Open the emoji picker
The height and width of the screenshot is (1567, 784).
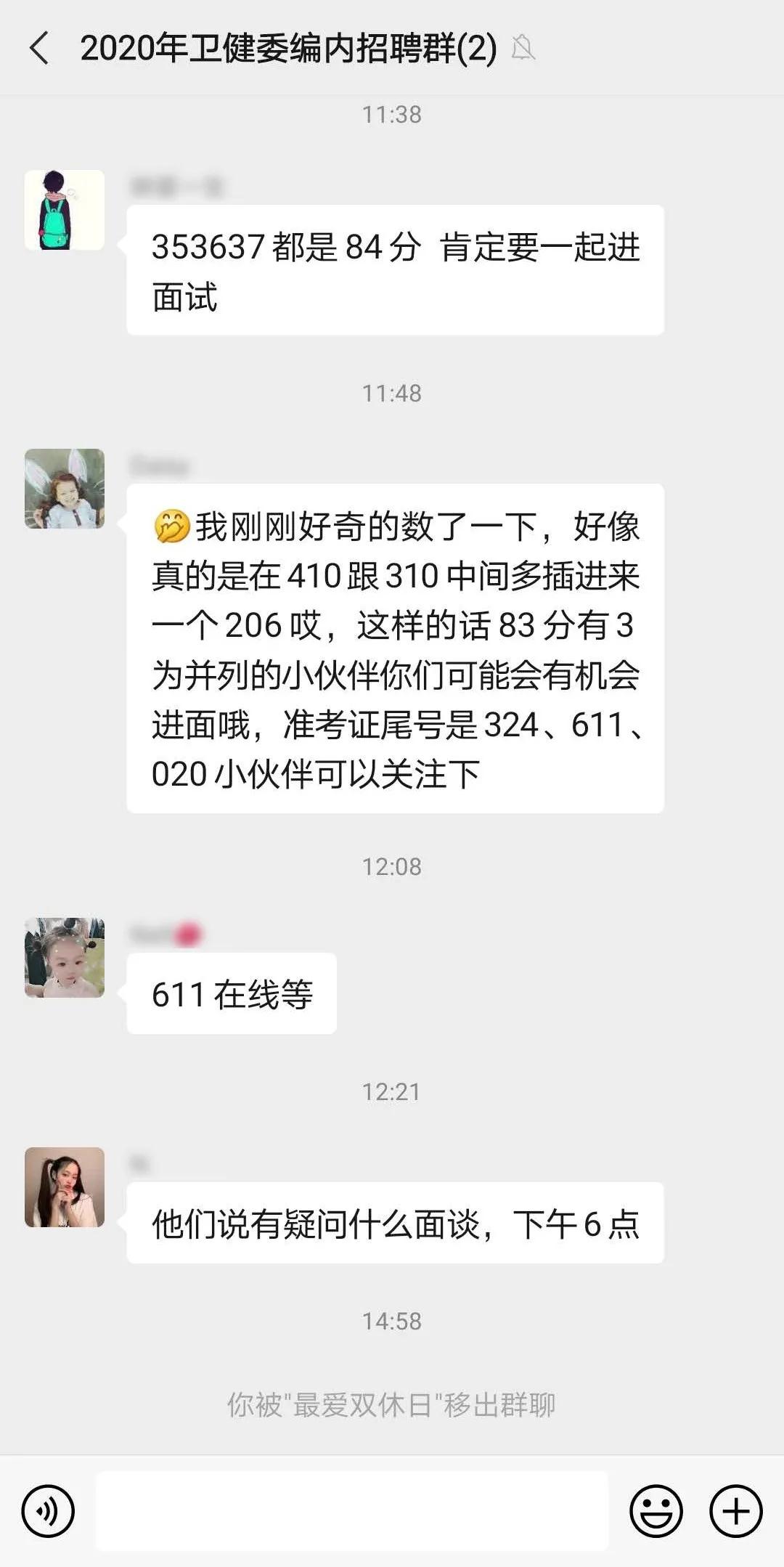tap(656, 1511)
